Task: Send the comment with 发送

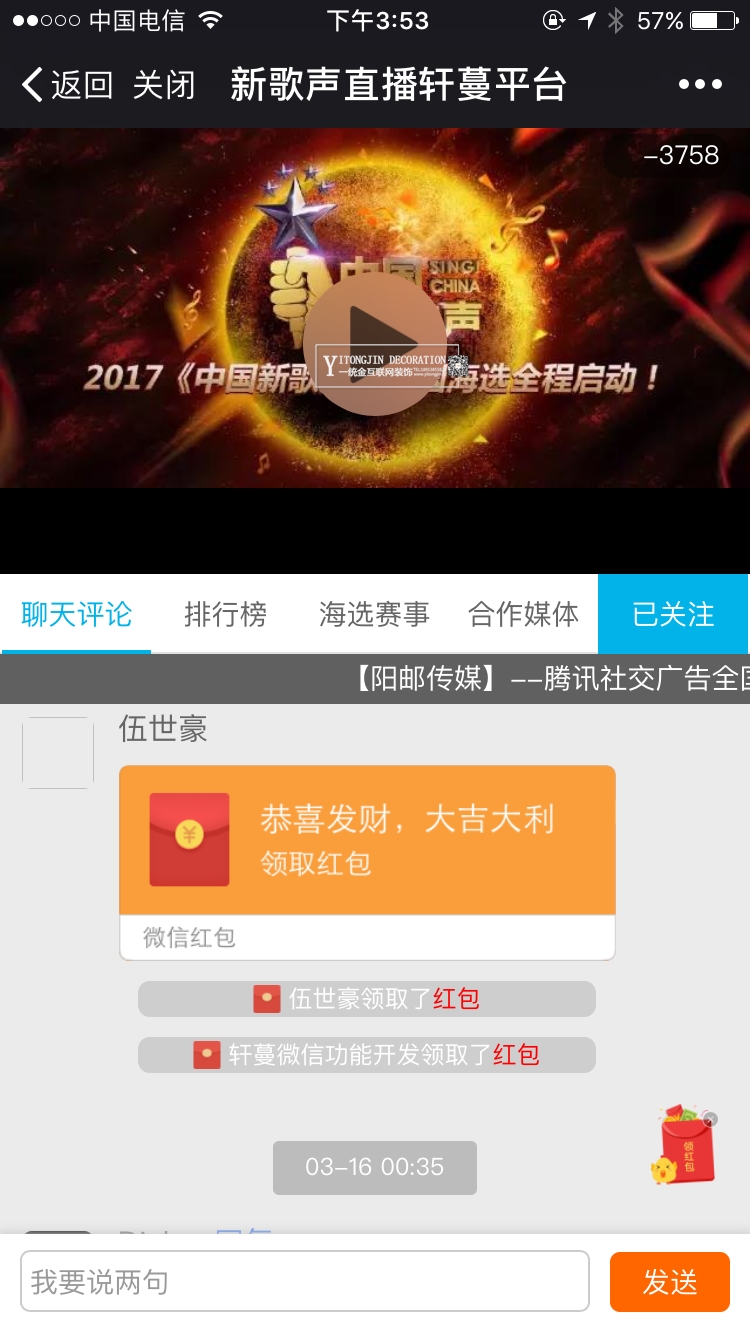Action: 669,1281
